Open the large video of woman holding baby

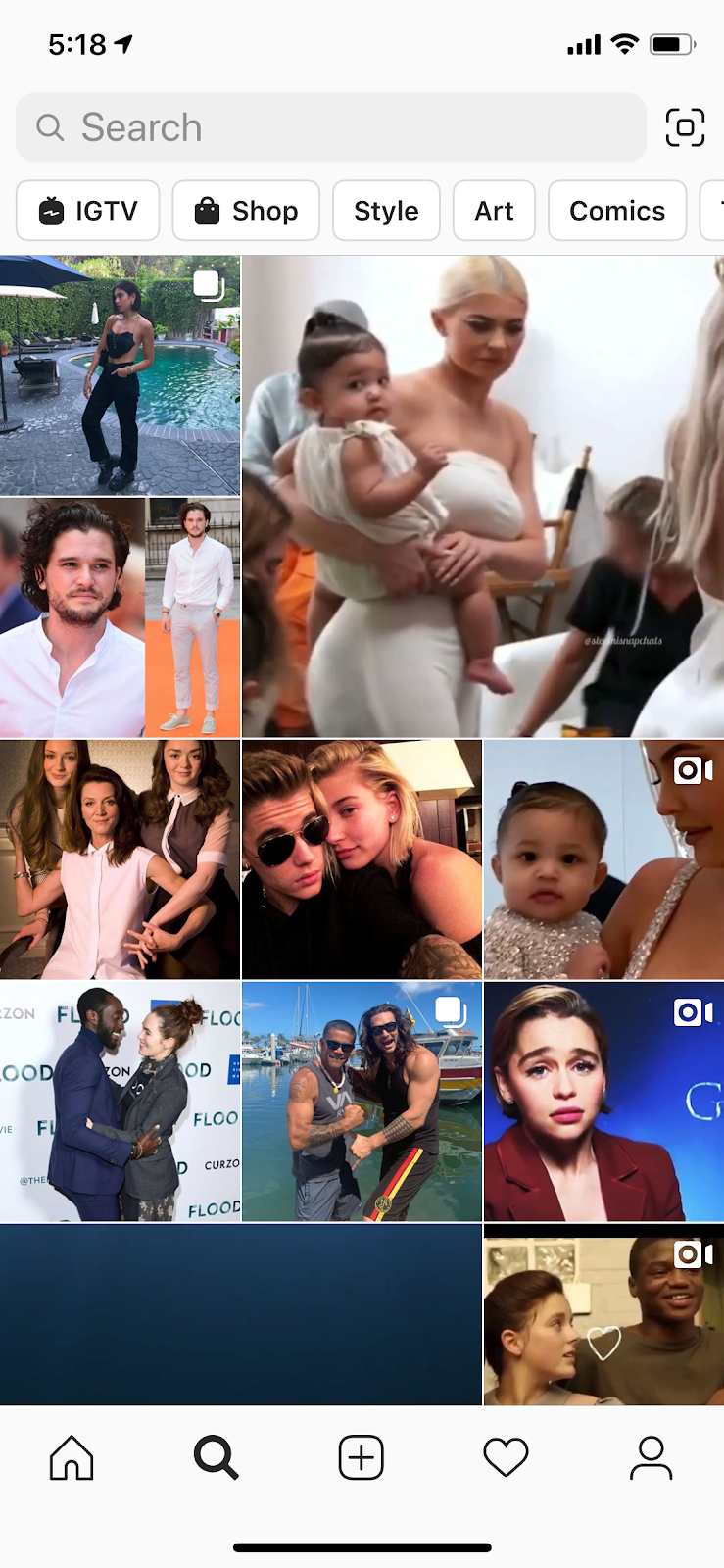483,496
